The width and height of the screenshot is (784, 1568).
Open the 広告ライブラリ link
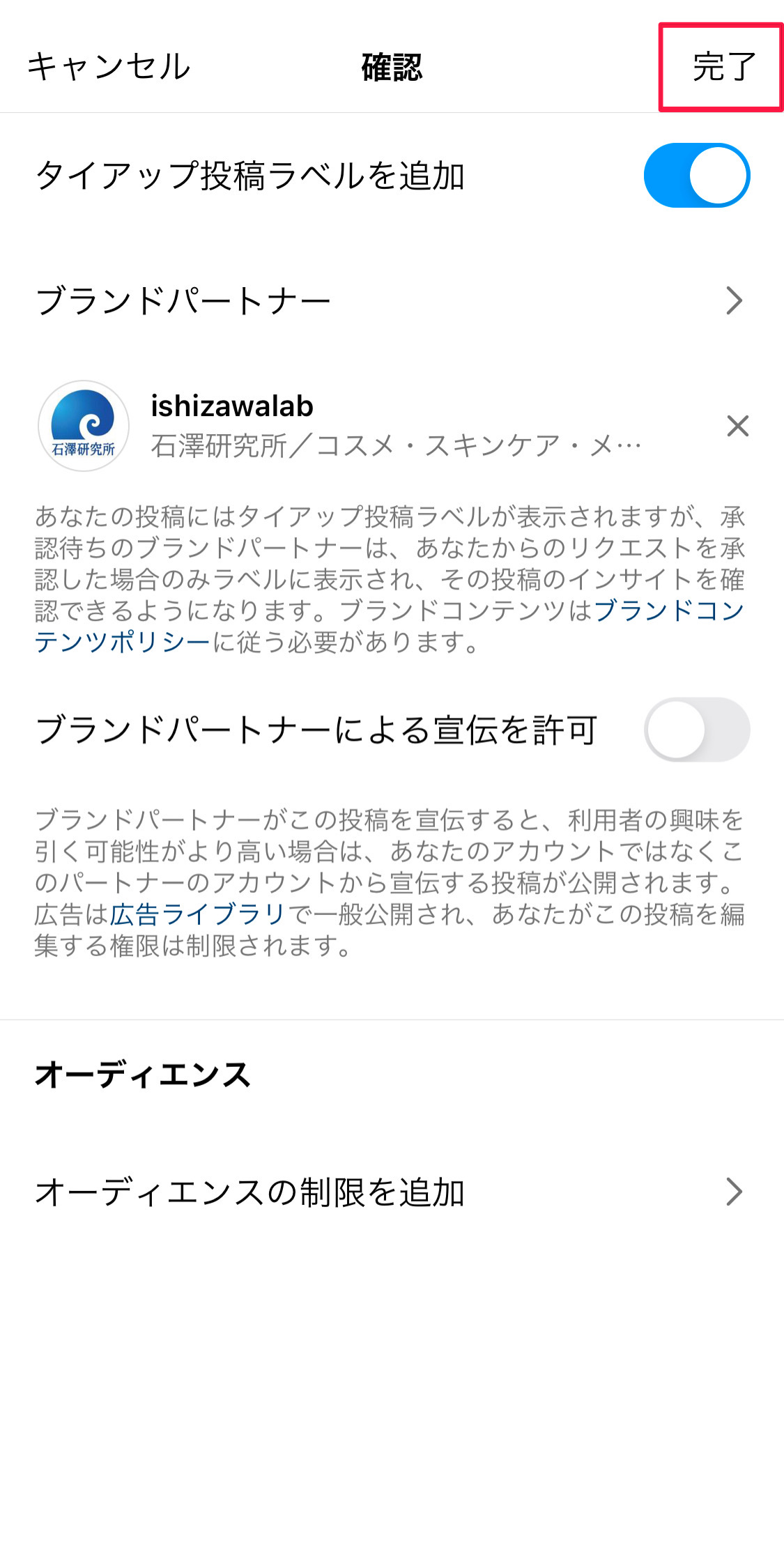[x=197, y=914]
